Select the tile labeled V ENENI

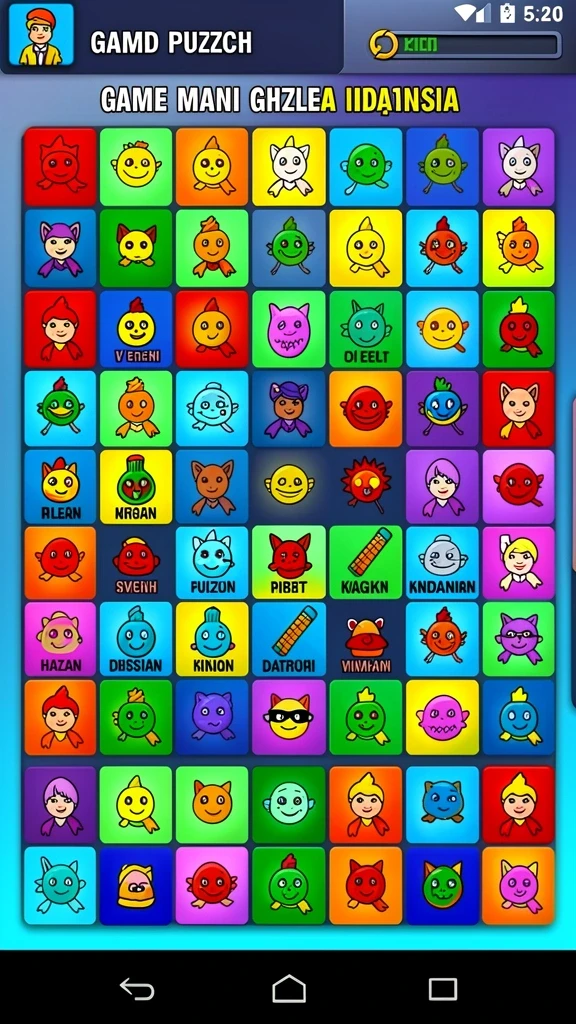(x=136, y=328)
